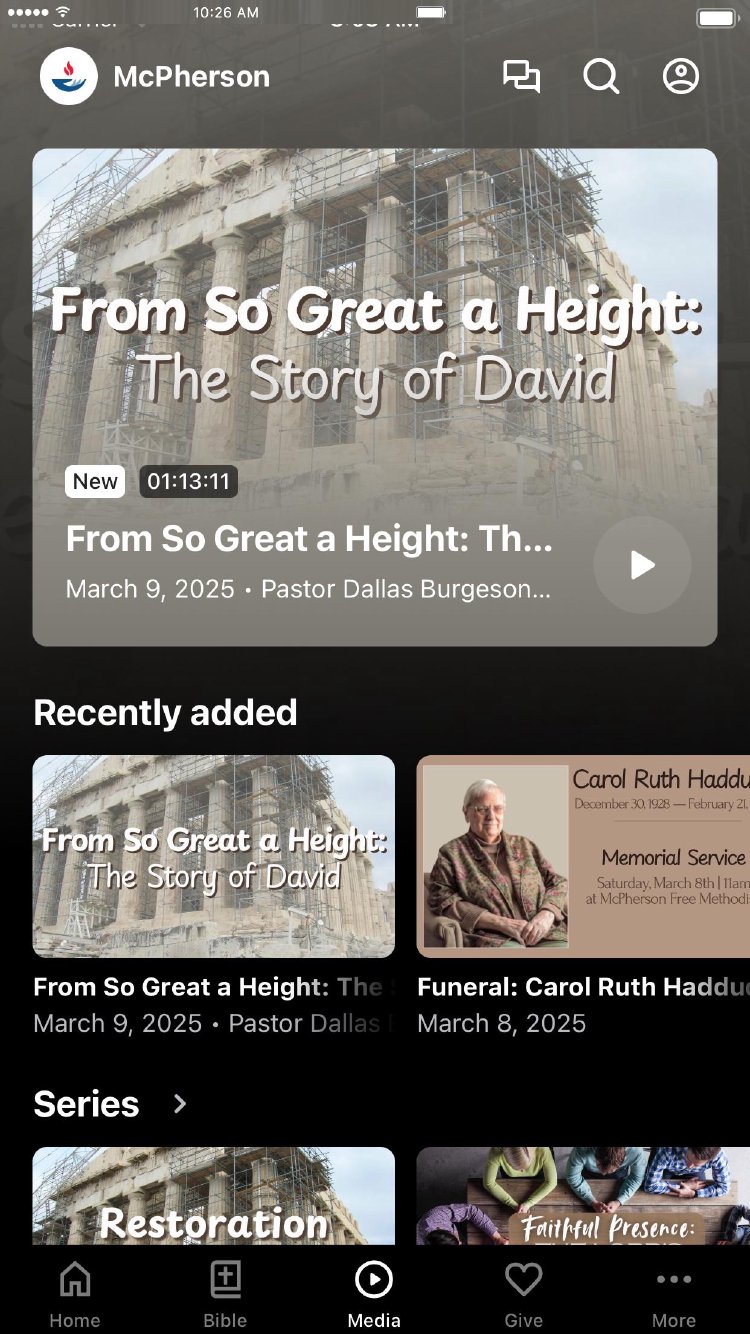Go to the Give tab
The width and height of the screenshot is (750, 1334).
click(523, 1294)
